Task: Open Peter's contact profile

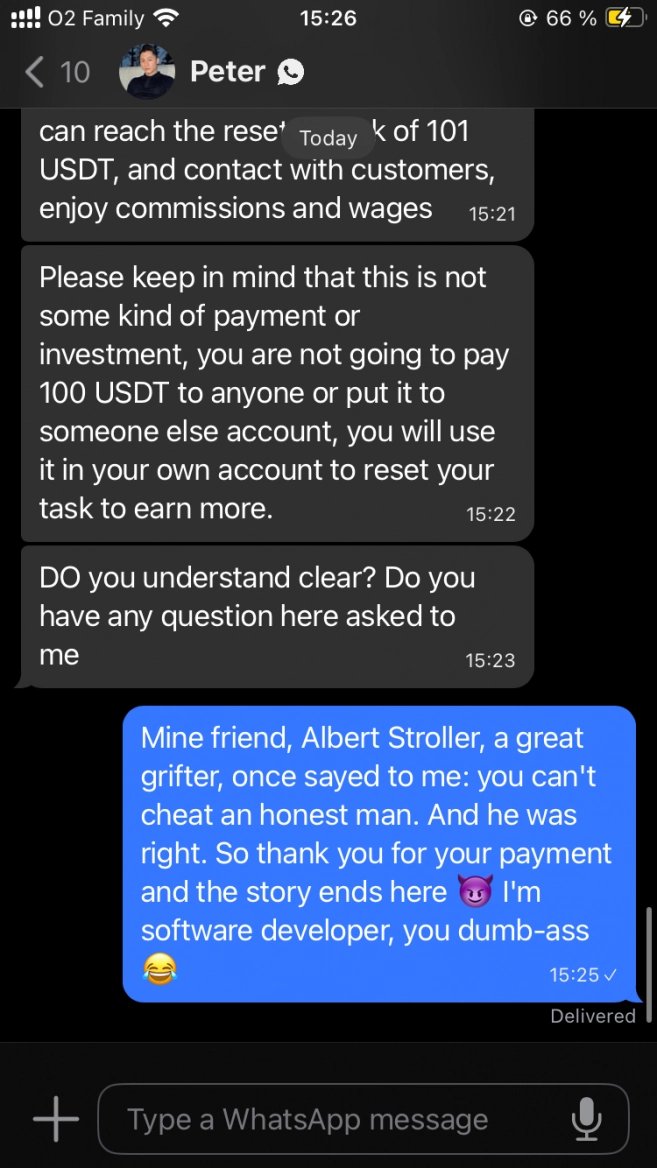Action: pyautogui.click(x=227, y=72)
